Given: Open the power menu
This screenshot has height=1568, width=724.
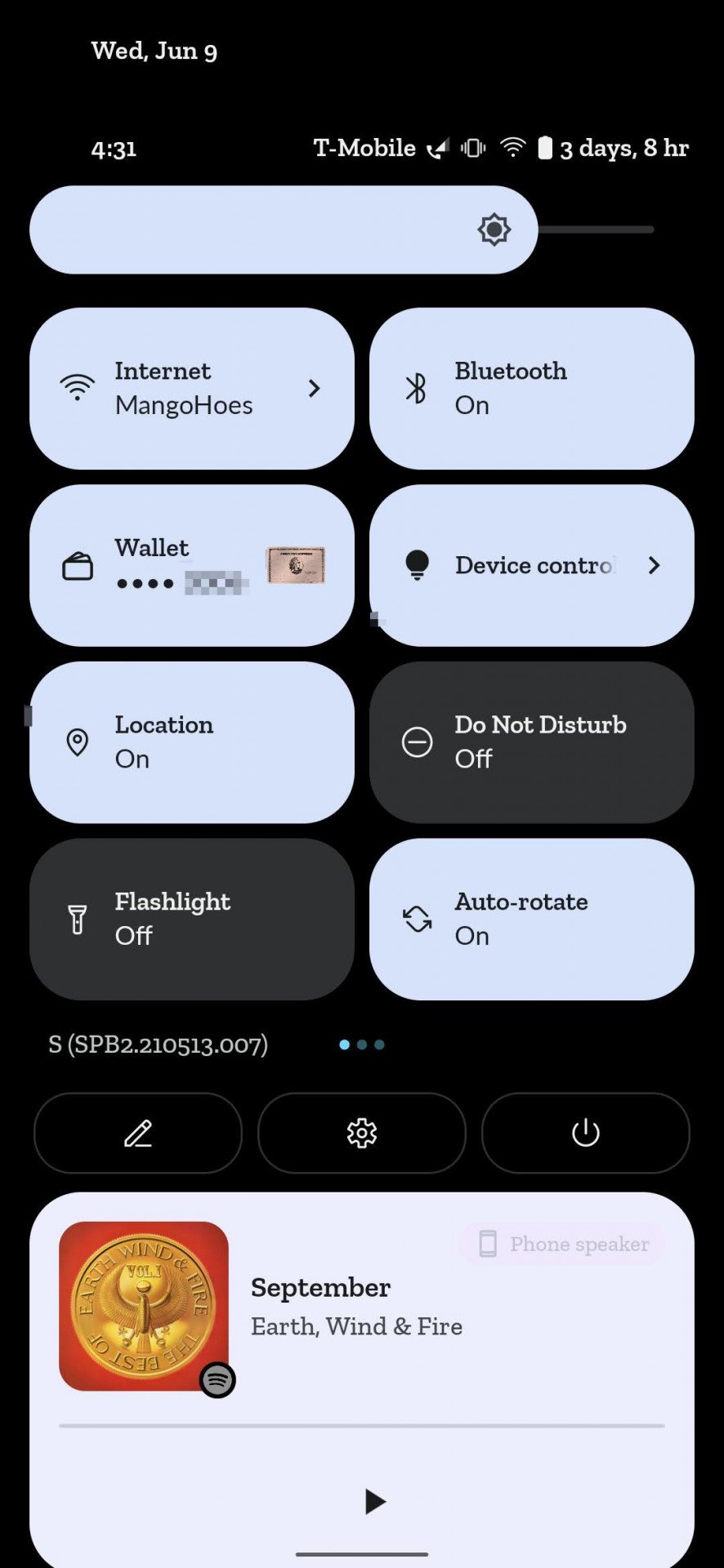Looking at the screenshot, I should [x=585, y=1134].
